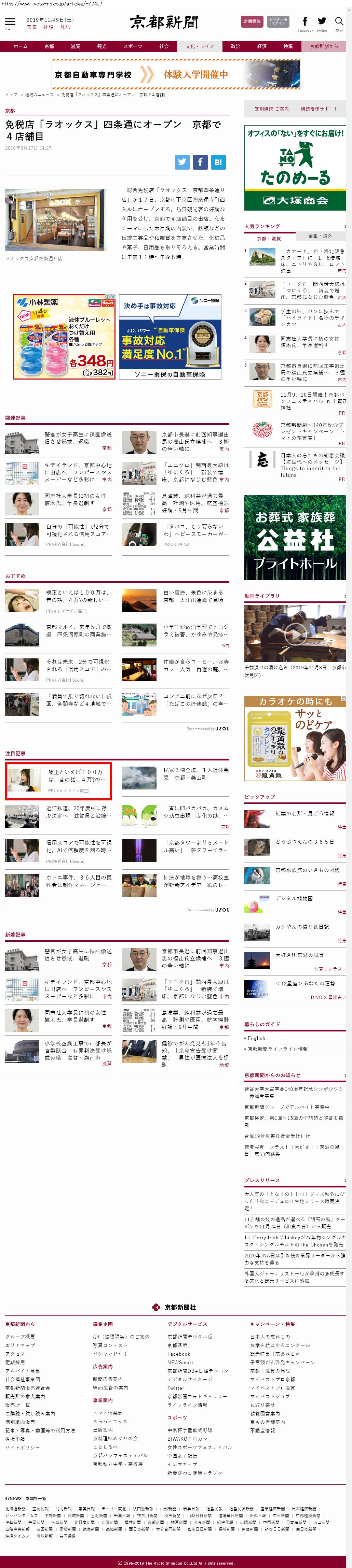
Task: Switch ranking to 全国・海外 tab
Action: click(320, 236)
